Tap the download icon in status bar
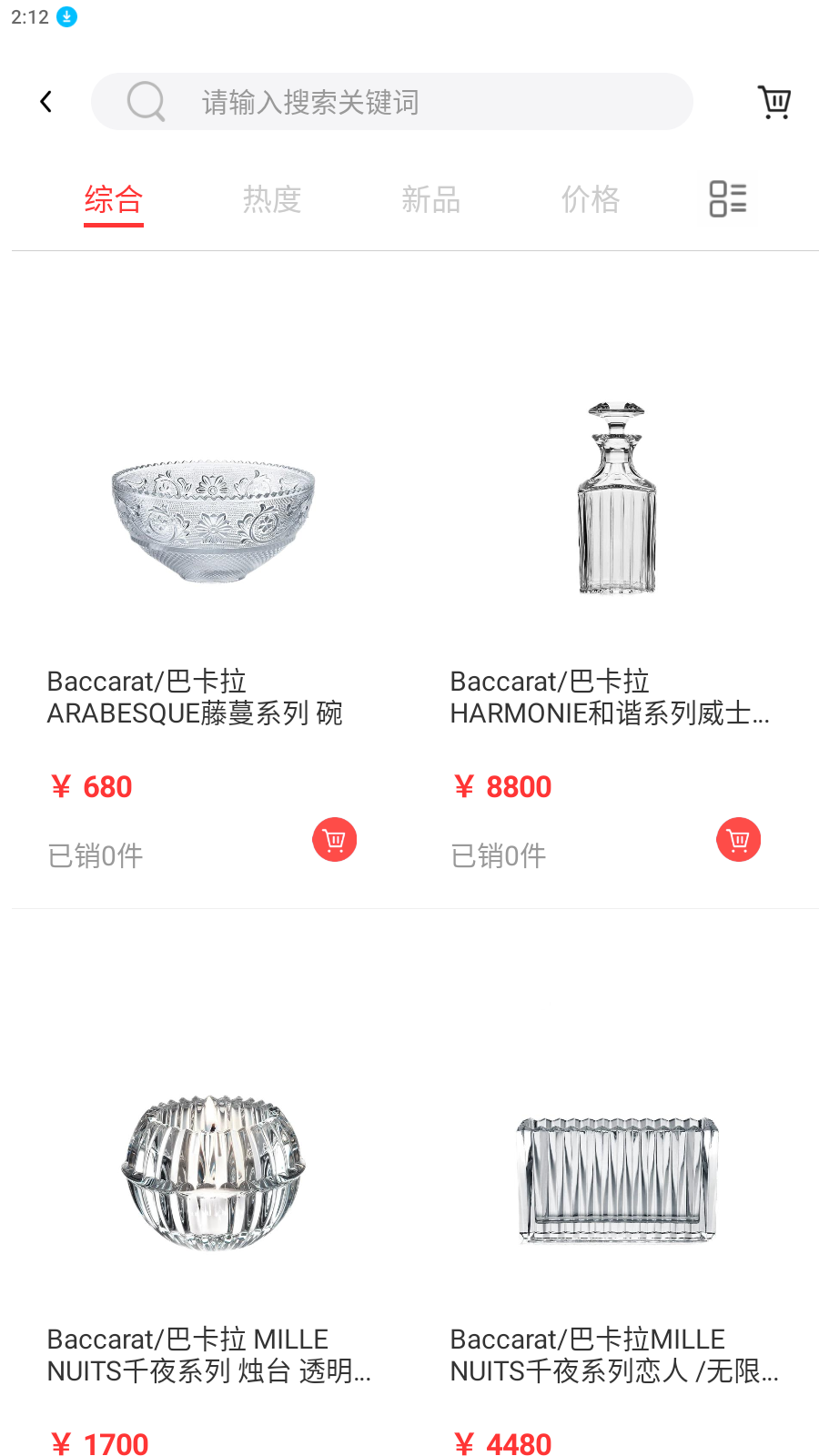 [x=65, y=16]
